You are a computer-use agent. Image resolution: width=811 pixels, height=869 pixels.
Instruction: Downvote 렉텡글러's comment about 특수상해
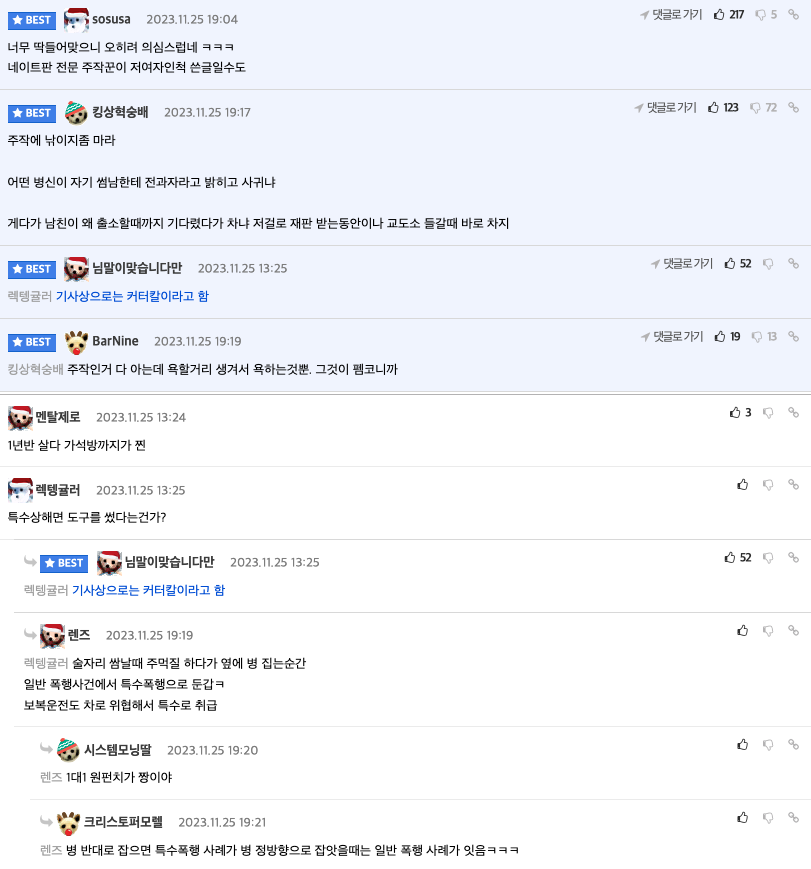[x=768, y=485]
